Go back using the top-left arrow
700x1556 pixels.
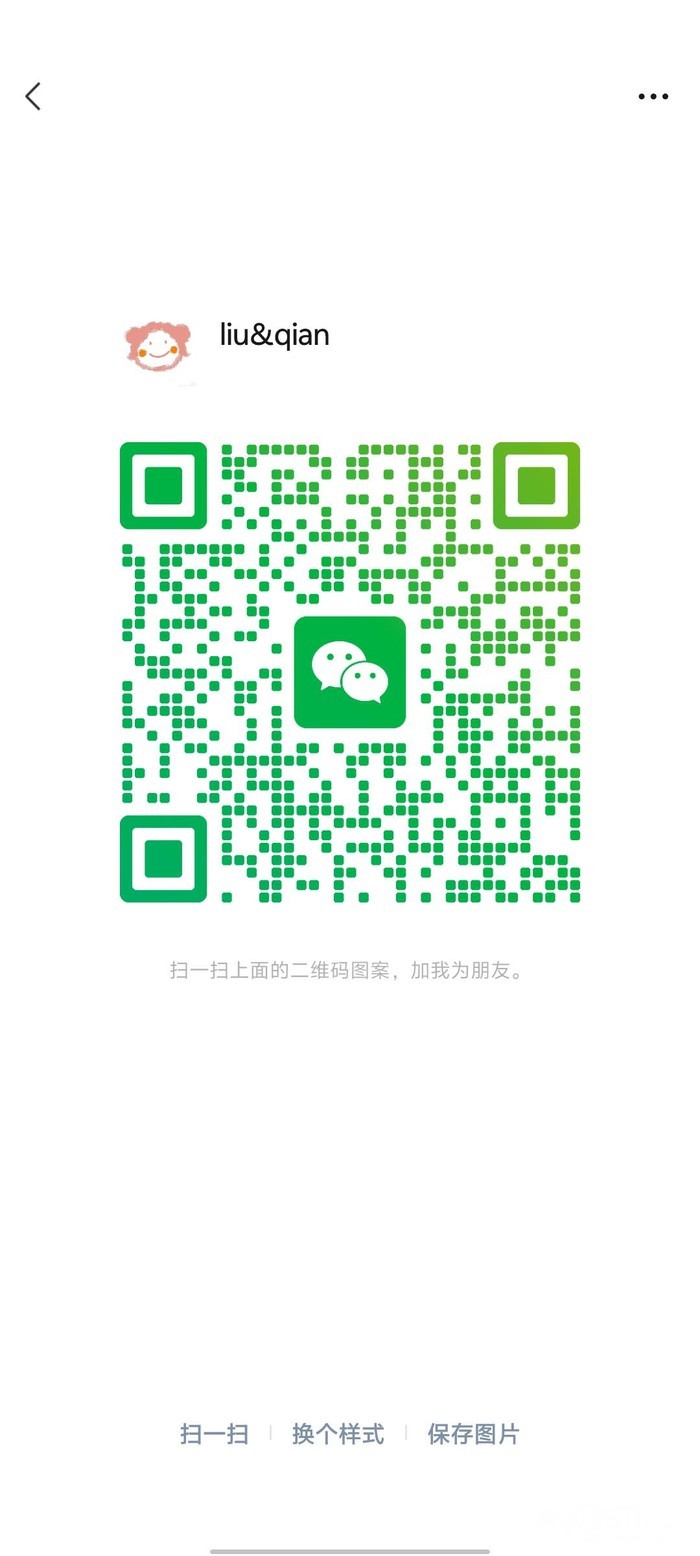click(33, 96)
